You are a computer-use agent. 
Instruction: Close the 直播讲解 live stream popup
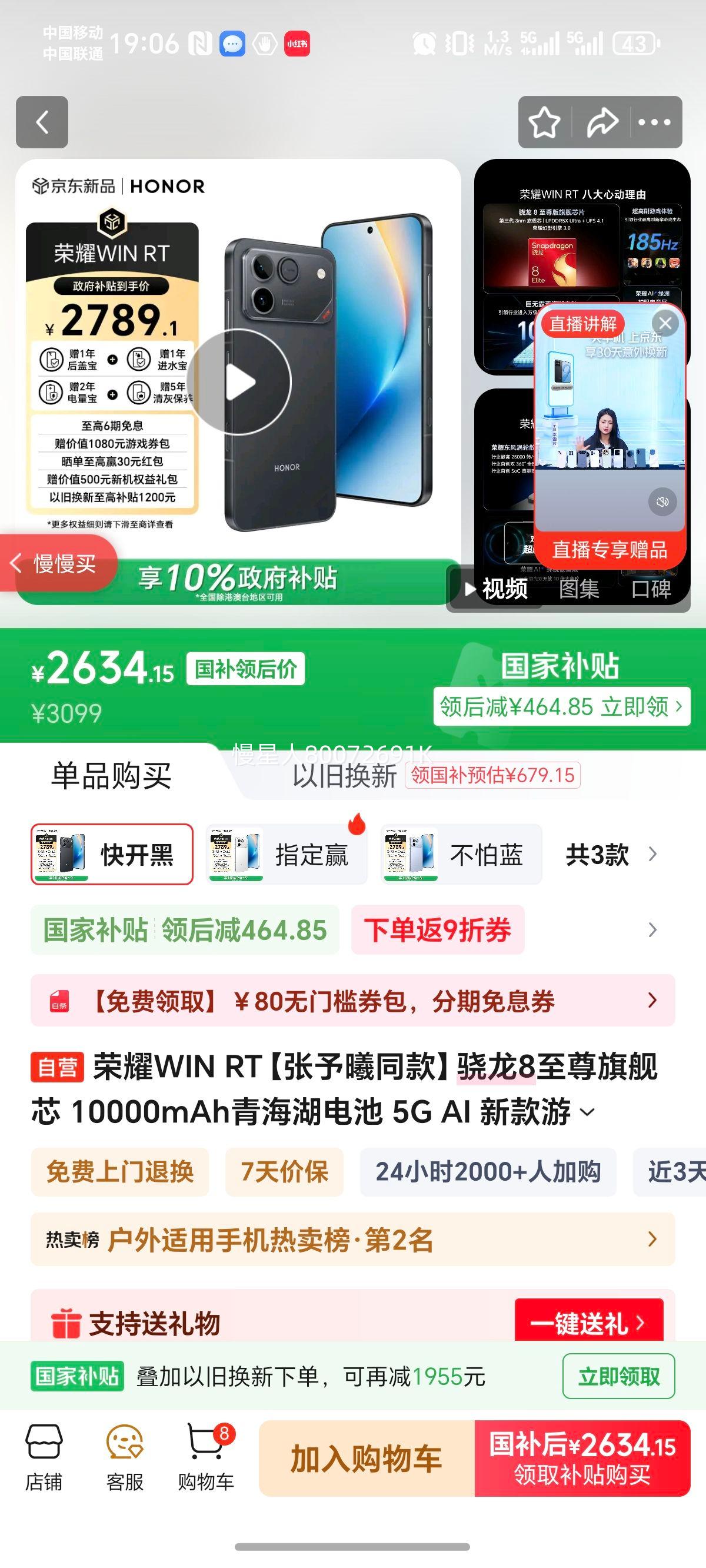tap(668, 323)
